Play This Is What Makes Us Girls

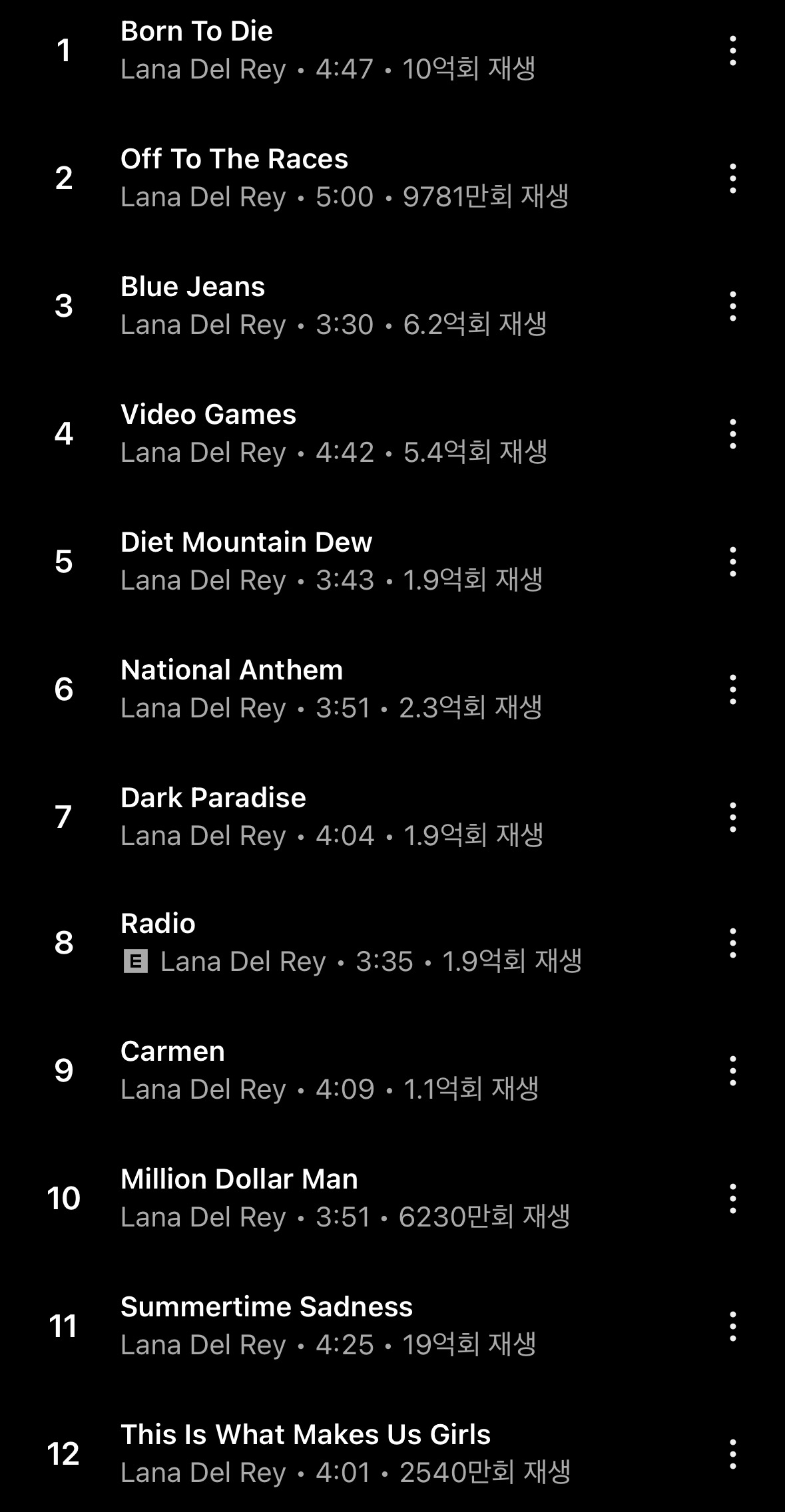point(305,1435)
